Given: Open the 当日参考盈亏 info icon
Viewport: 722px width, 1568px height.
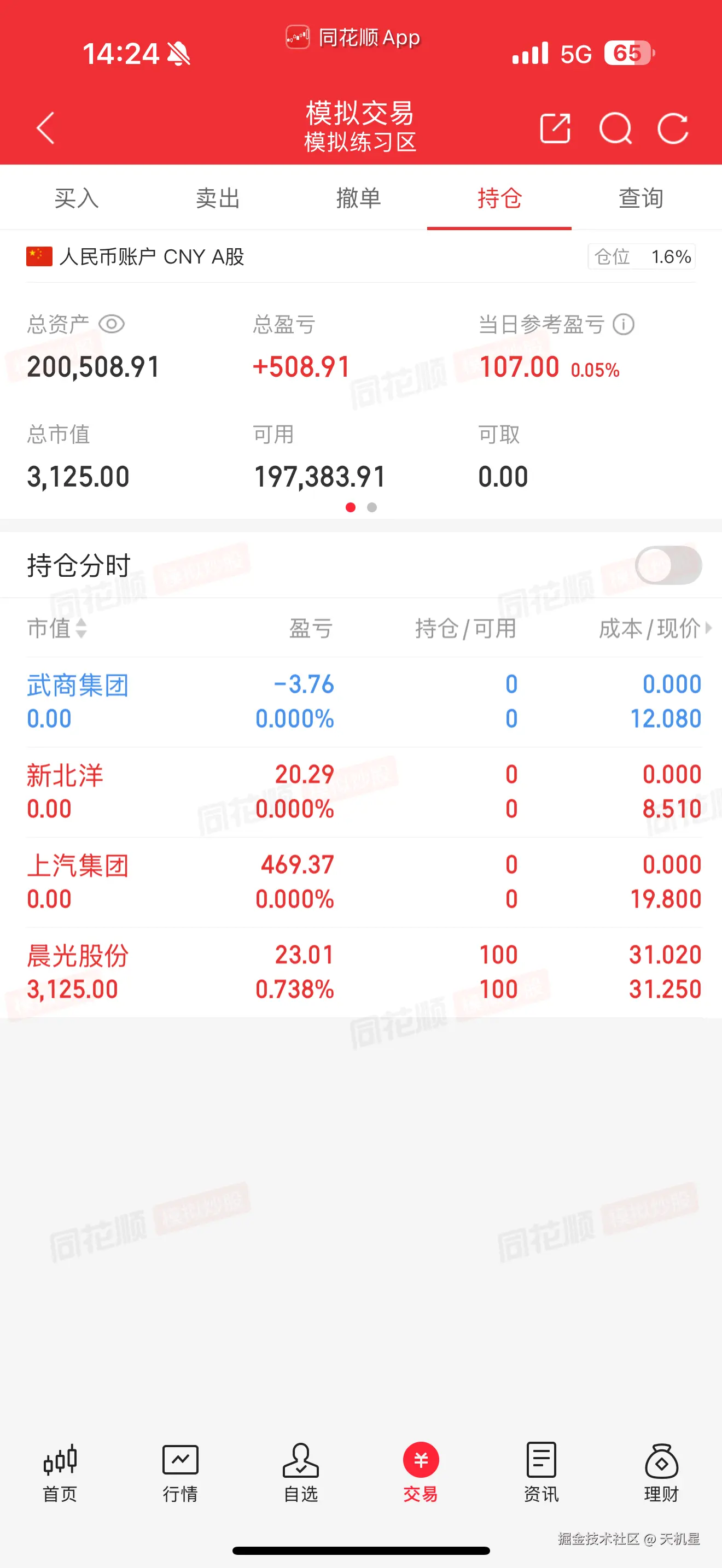Looking at the screenshot, I should [623, 324].
